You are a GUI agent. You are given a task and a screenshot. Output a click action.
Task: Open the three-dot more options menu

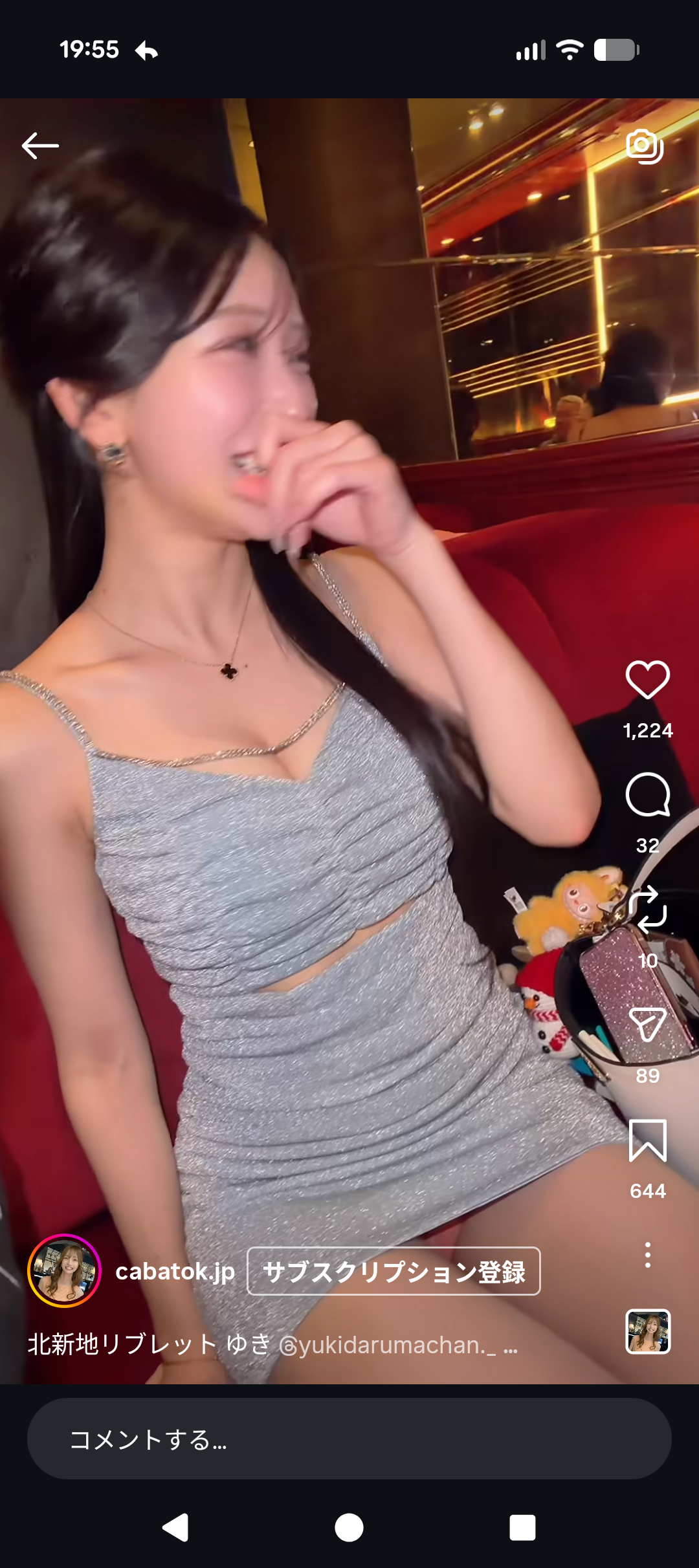pos(647,1255)
